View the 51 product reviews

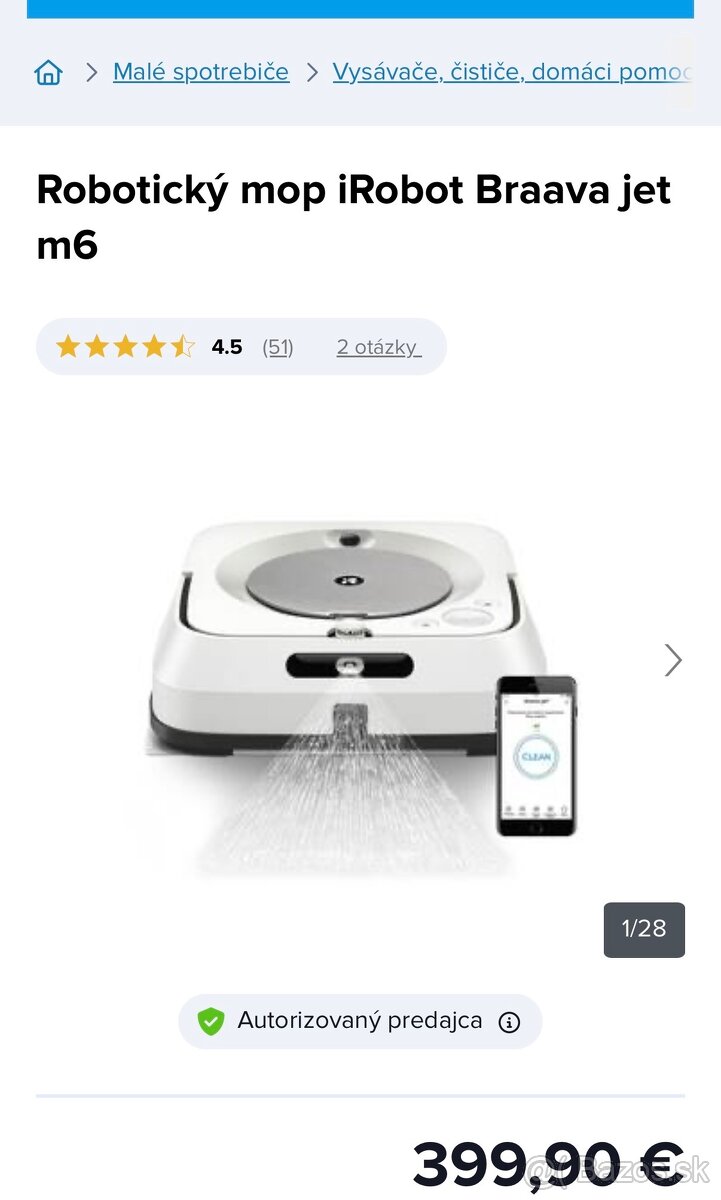[x=277, y=347]
